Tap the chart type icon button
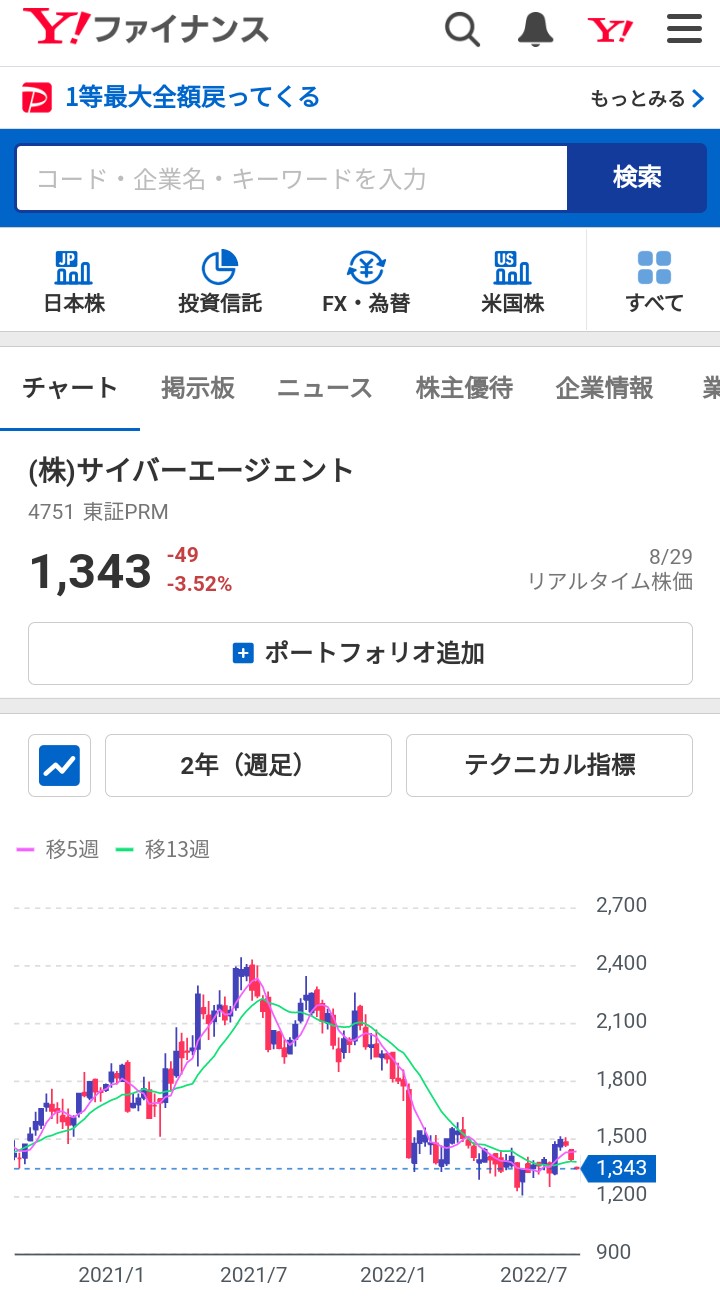 coord(59,766)
